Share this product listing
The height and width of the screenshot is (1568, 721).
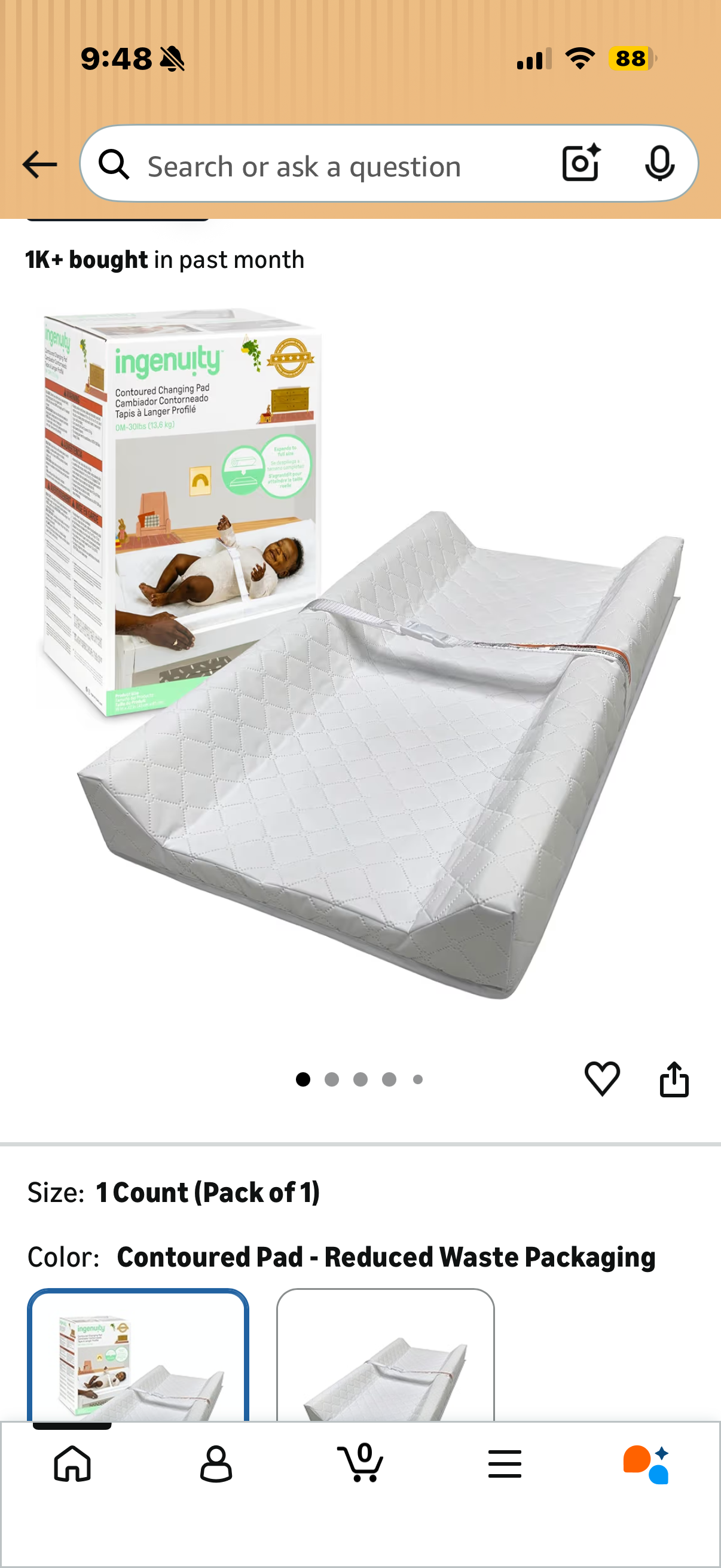(x=674, y=1079)
